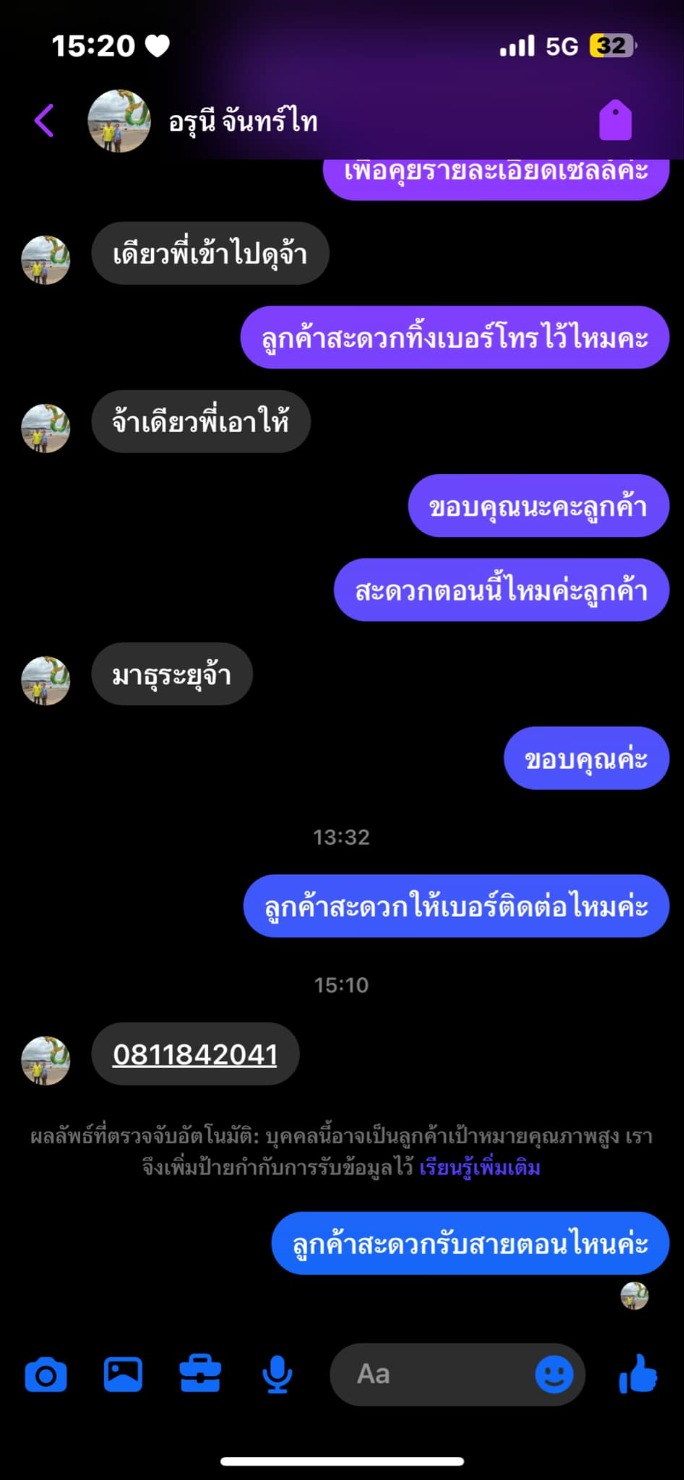Open the emoji picker smiley
Image resolution: width=684 pixels, height=1480 pixels.
554,1375
